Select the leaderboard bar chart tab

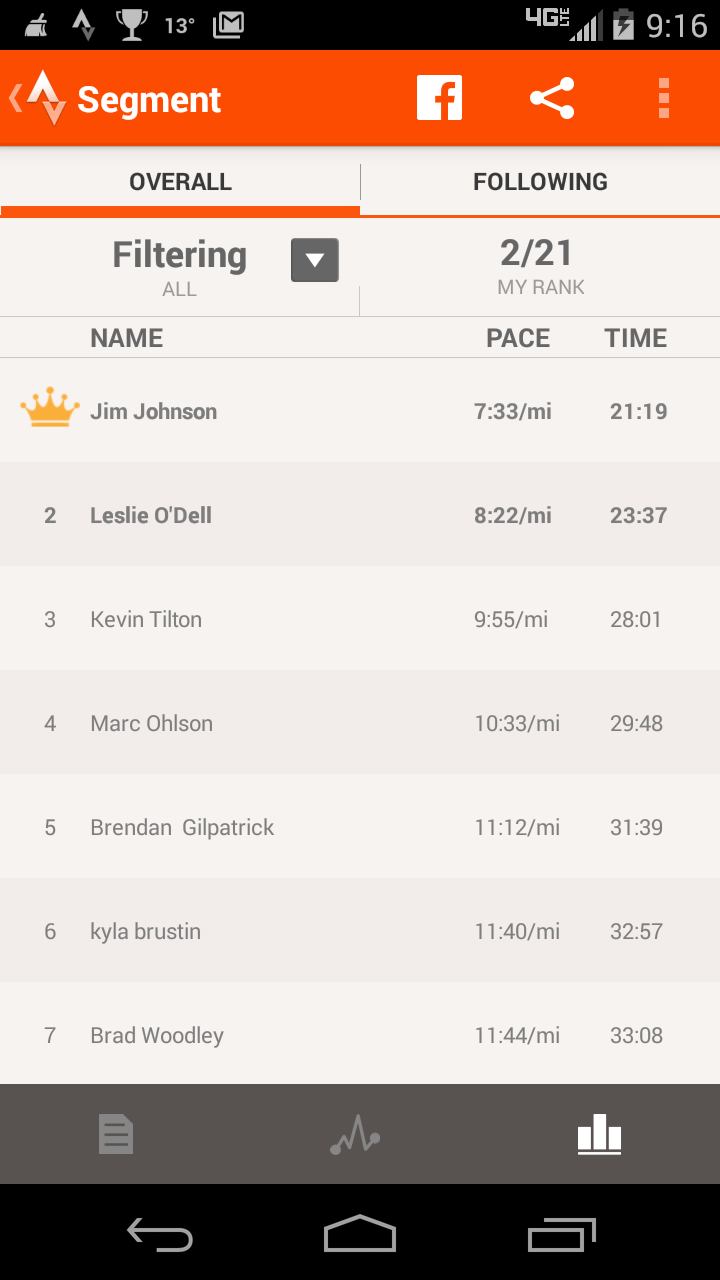pos(599,1135)
